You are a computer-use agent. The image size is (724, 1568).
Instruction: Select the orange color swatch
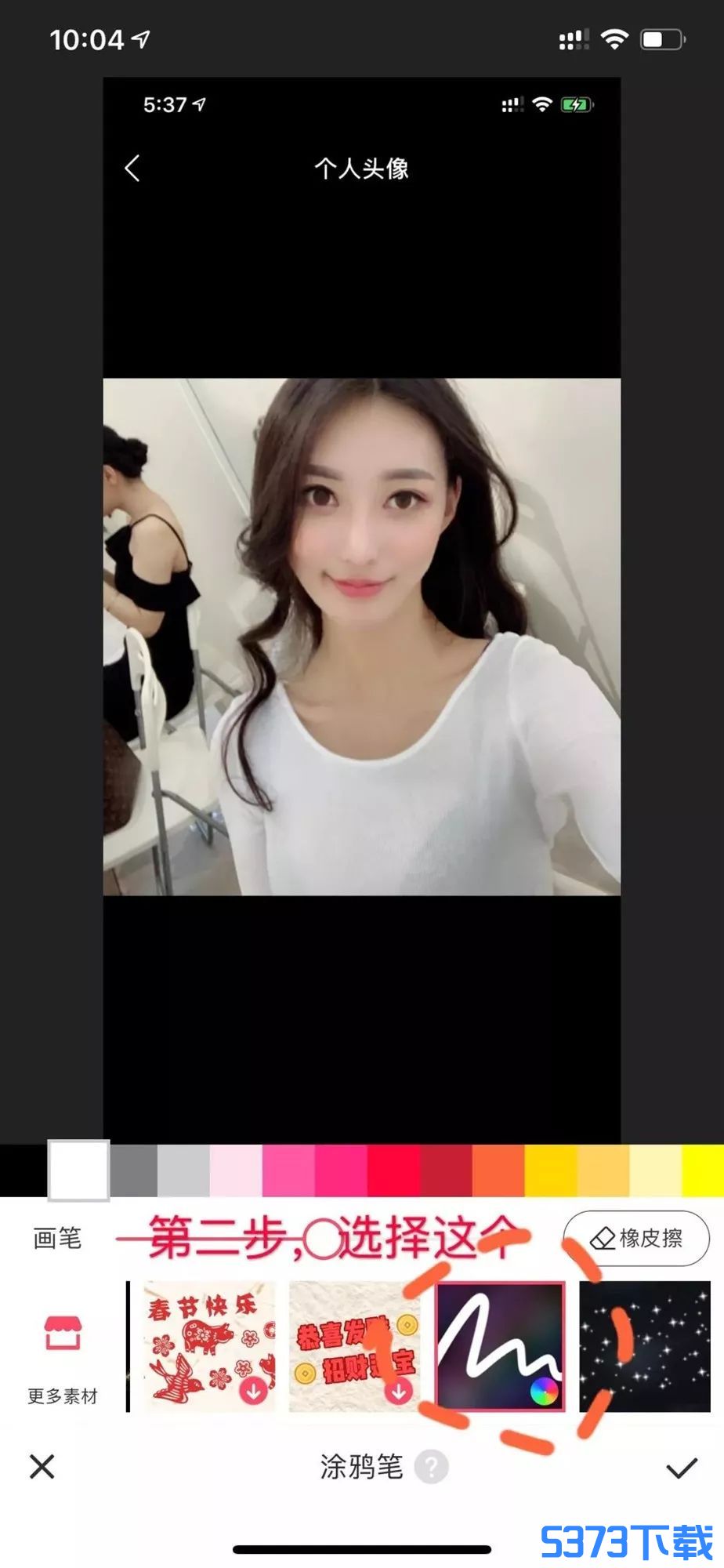point(498,1171)
